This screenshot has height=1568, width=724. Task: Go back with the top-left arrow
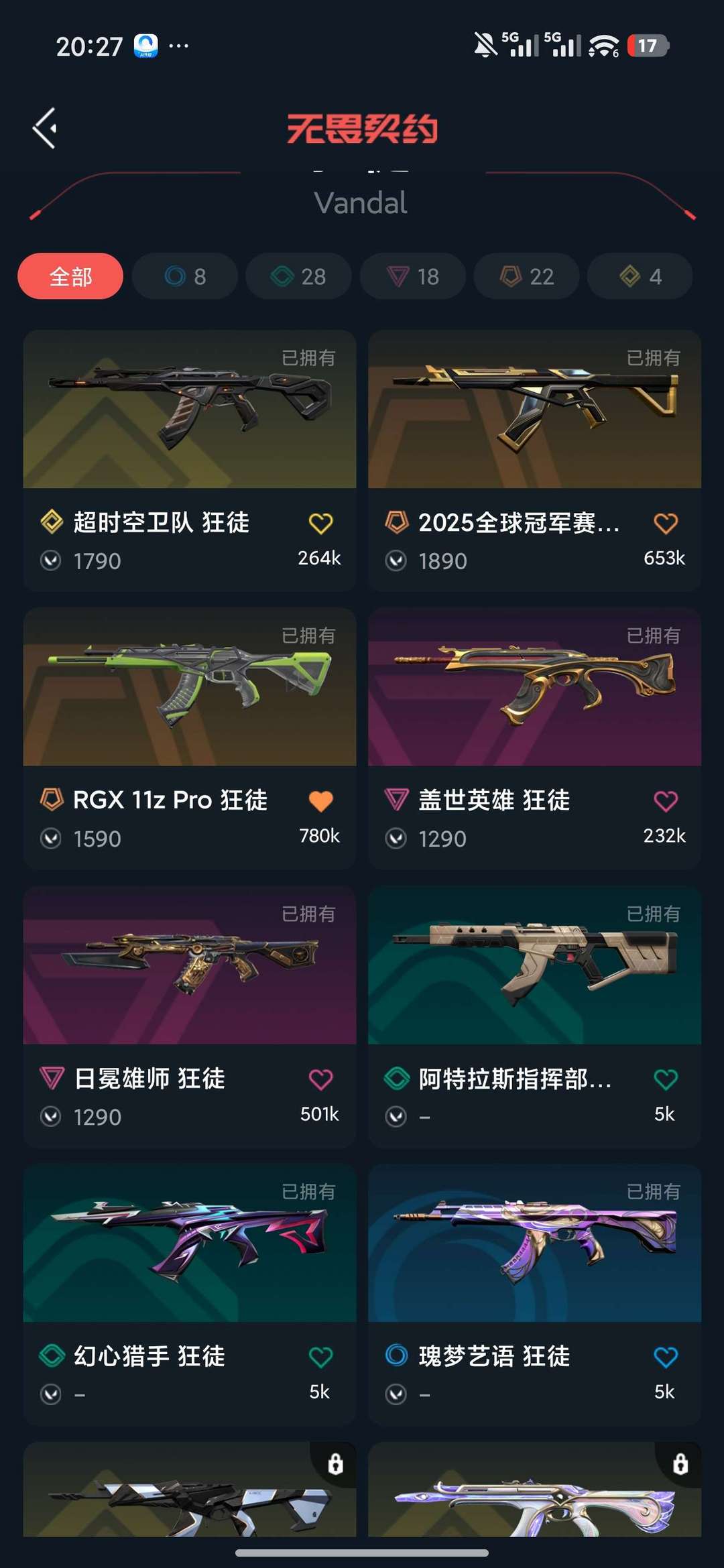45,128
